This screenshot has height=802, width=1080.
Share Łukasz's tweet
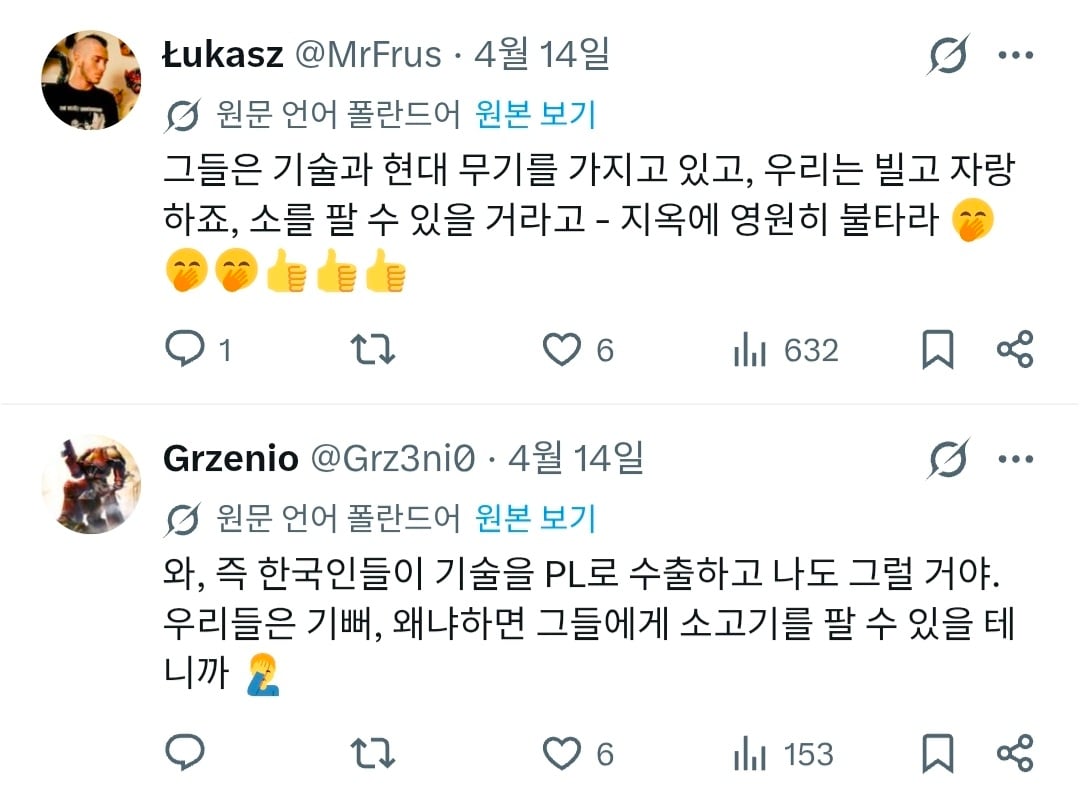pyautogui.click(x=1015, y=350)
